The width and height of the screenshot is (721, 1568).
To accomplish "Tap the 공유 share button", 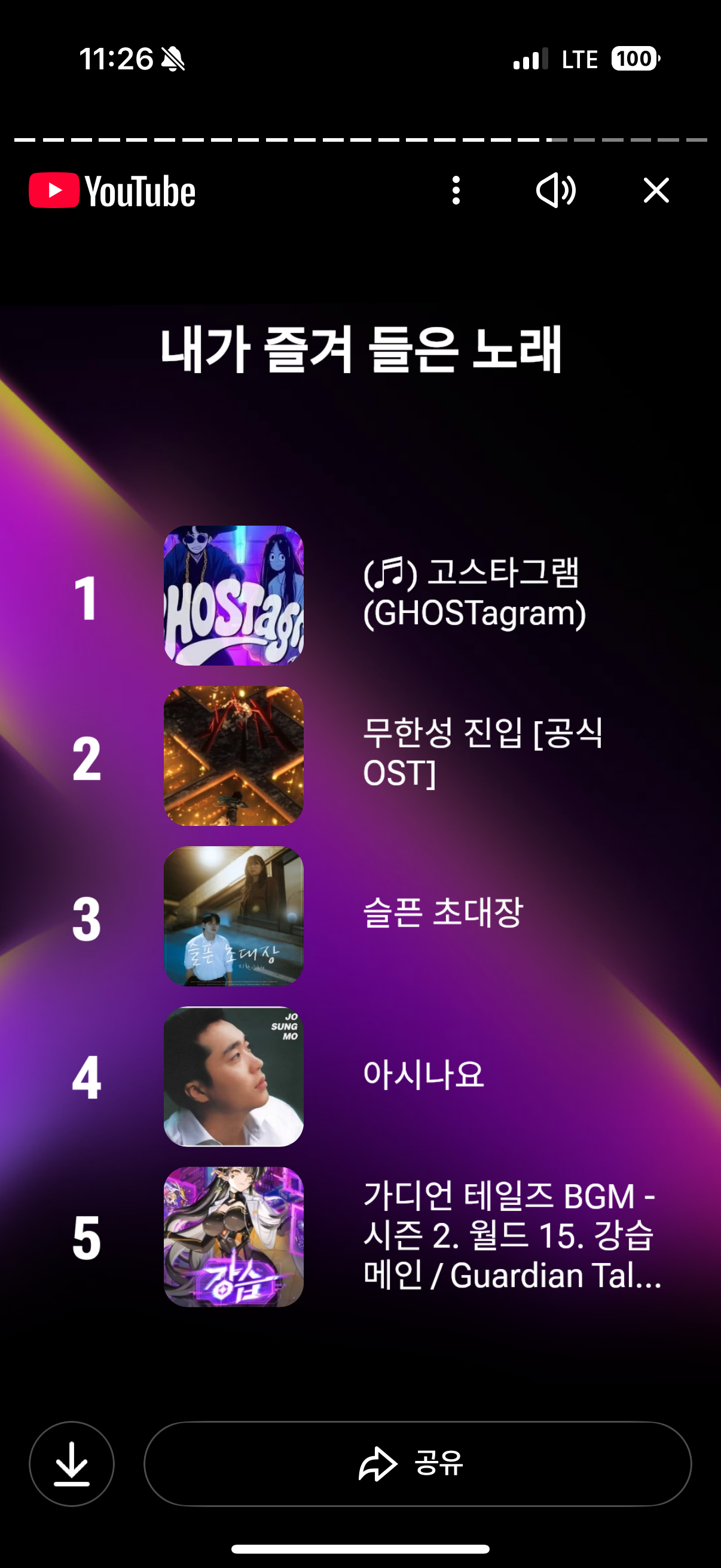I will (417, 1463).
